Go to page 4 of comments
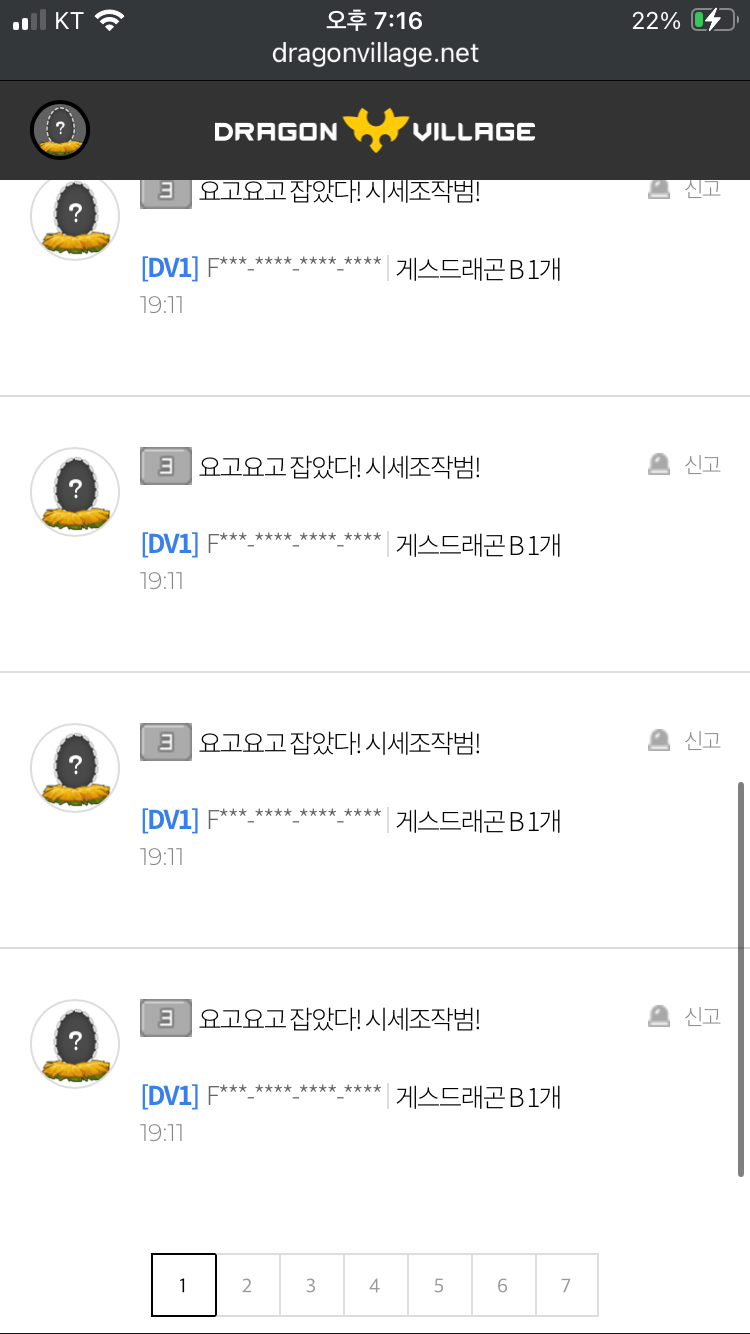 click(x=375, y=1285)
